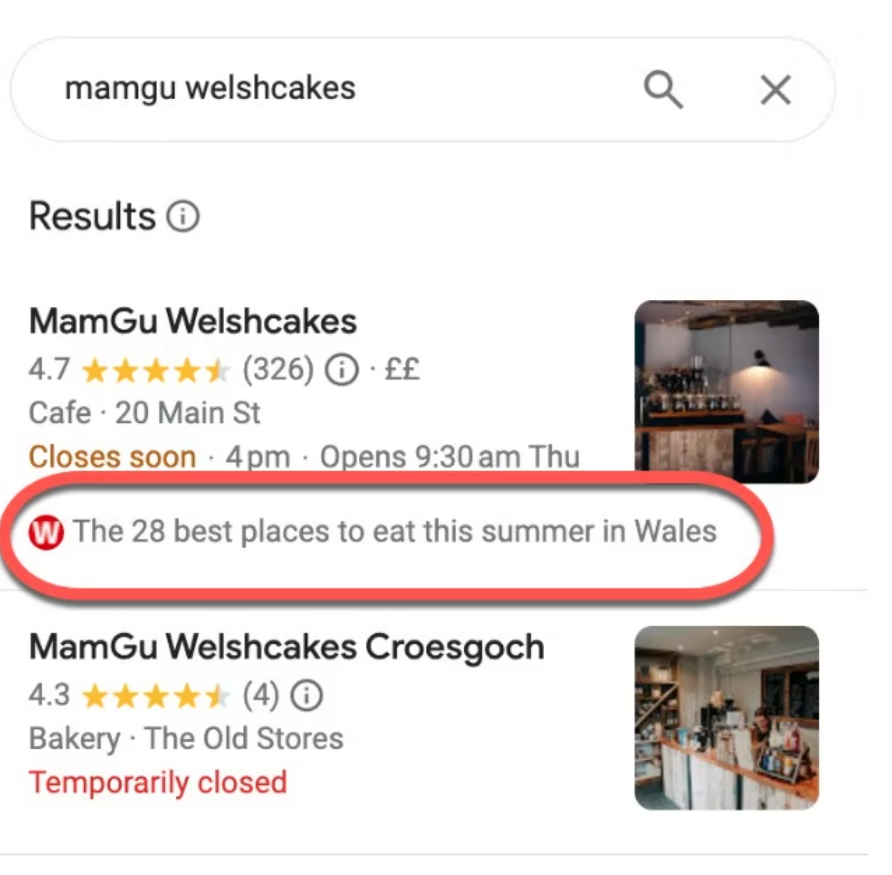View review info icon for 326 reviews

coord(342,371)
